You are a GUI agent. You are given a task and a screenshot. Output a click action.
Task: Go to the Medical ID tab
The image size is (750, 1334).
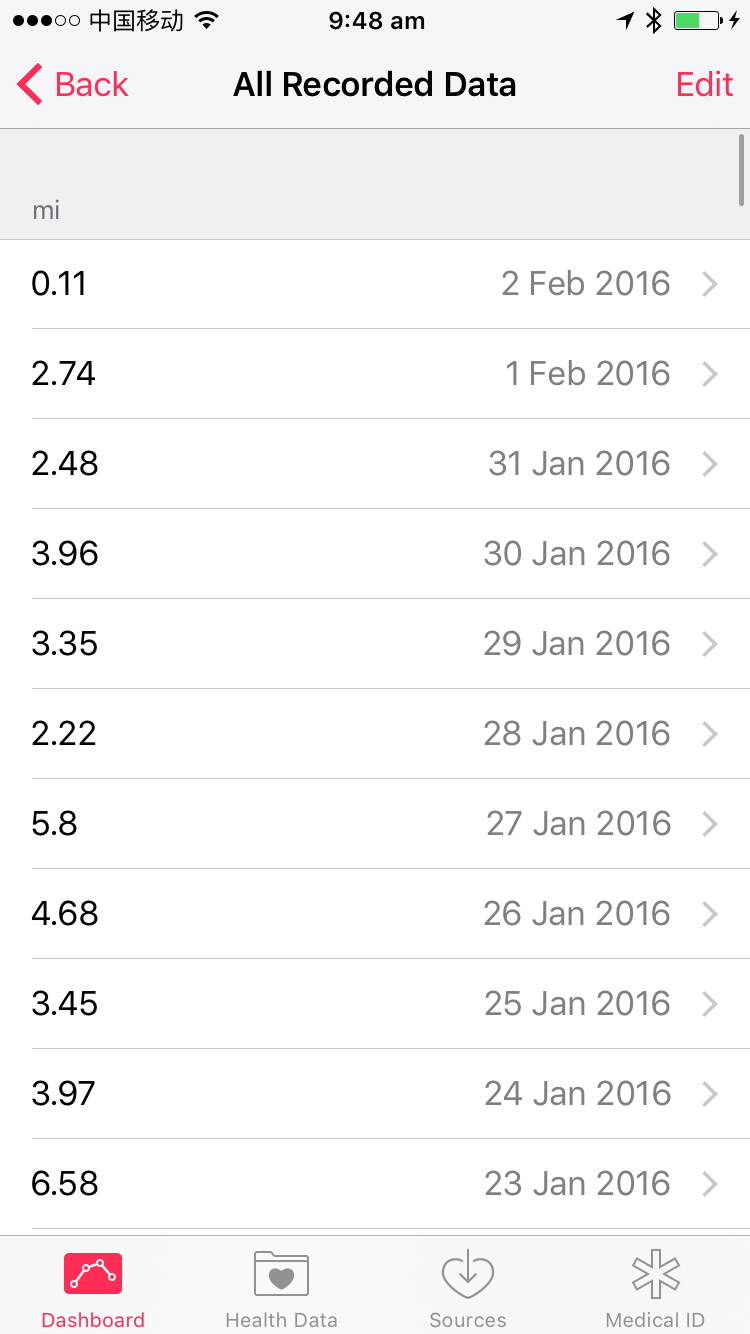[655, 1288]
